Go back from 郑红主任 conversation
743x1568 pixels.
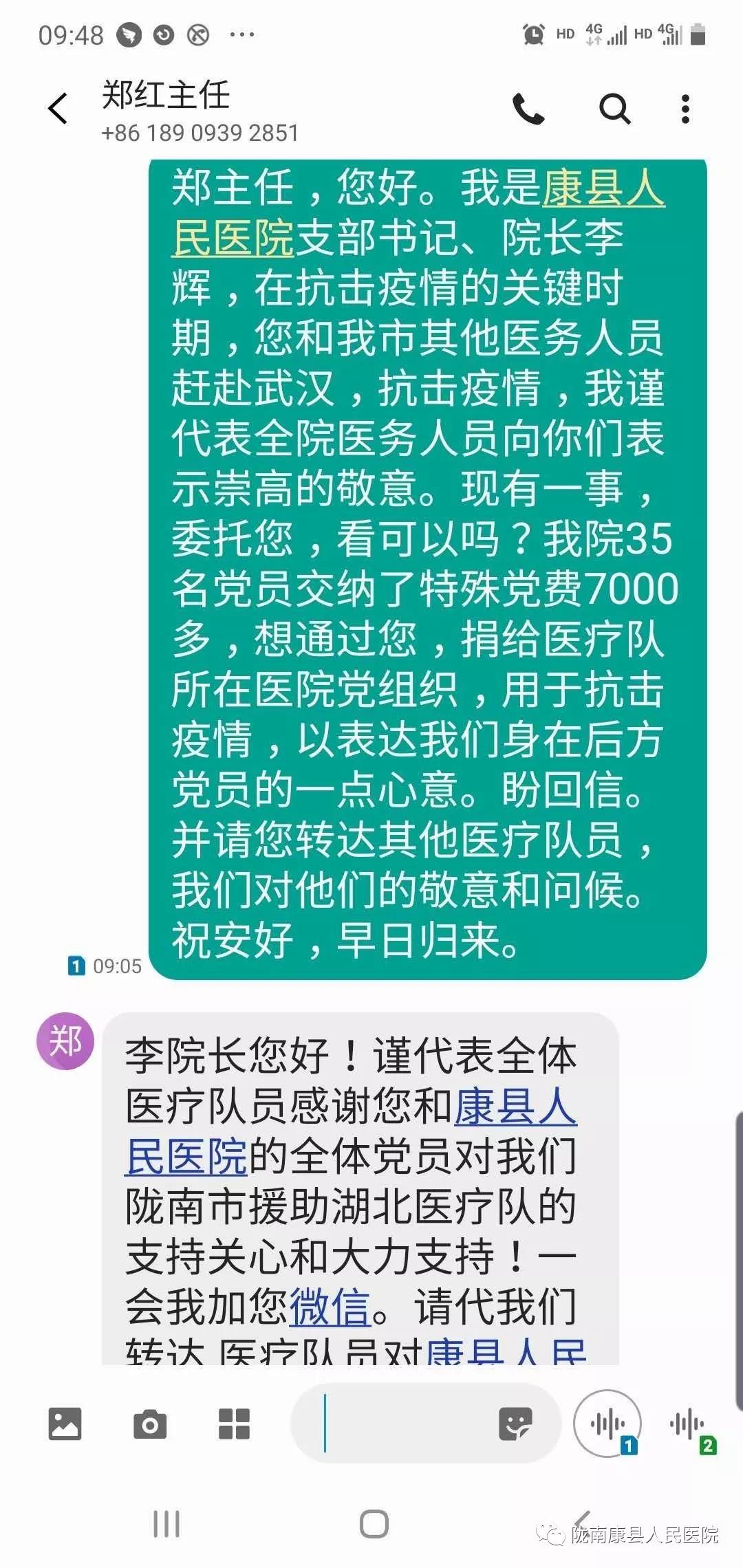(58, 109)
